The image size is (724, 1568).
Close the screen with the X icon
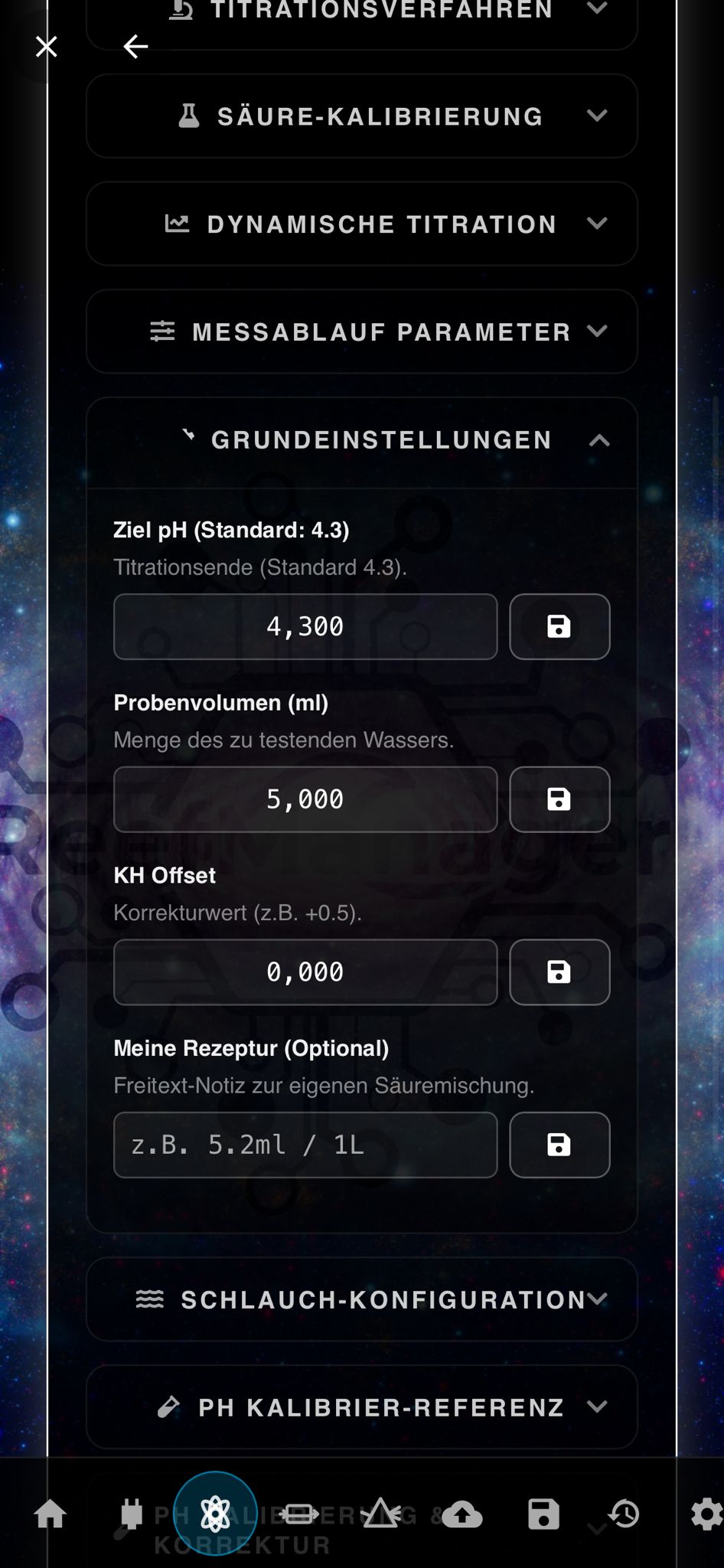(47, 47)
